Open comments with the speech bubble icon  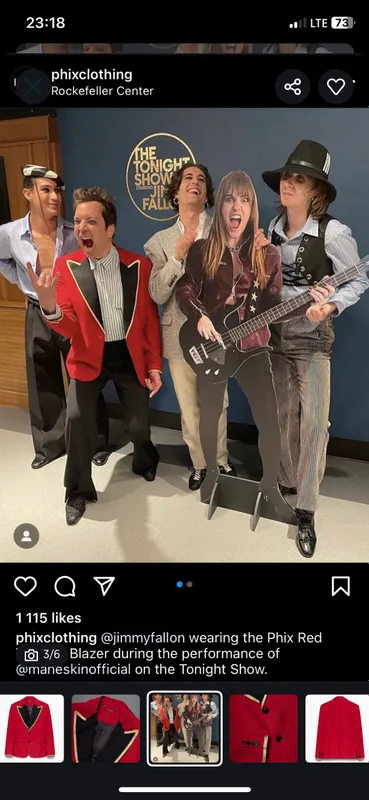(65, 586)
